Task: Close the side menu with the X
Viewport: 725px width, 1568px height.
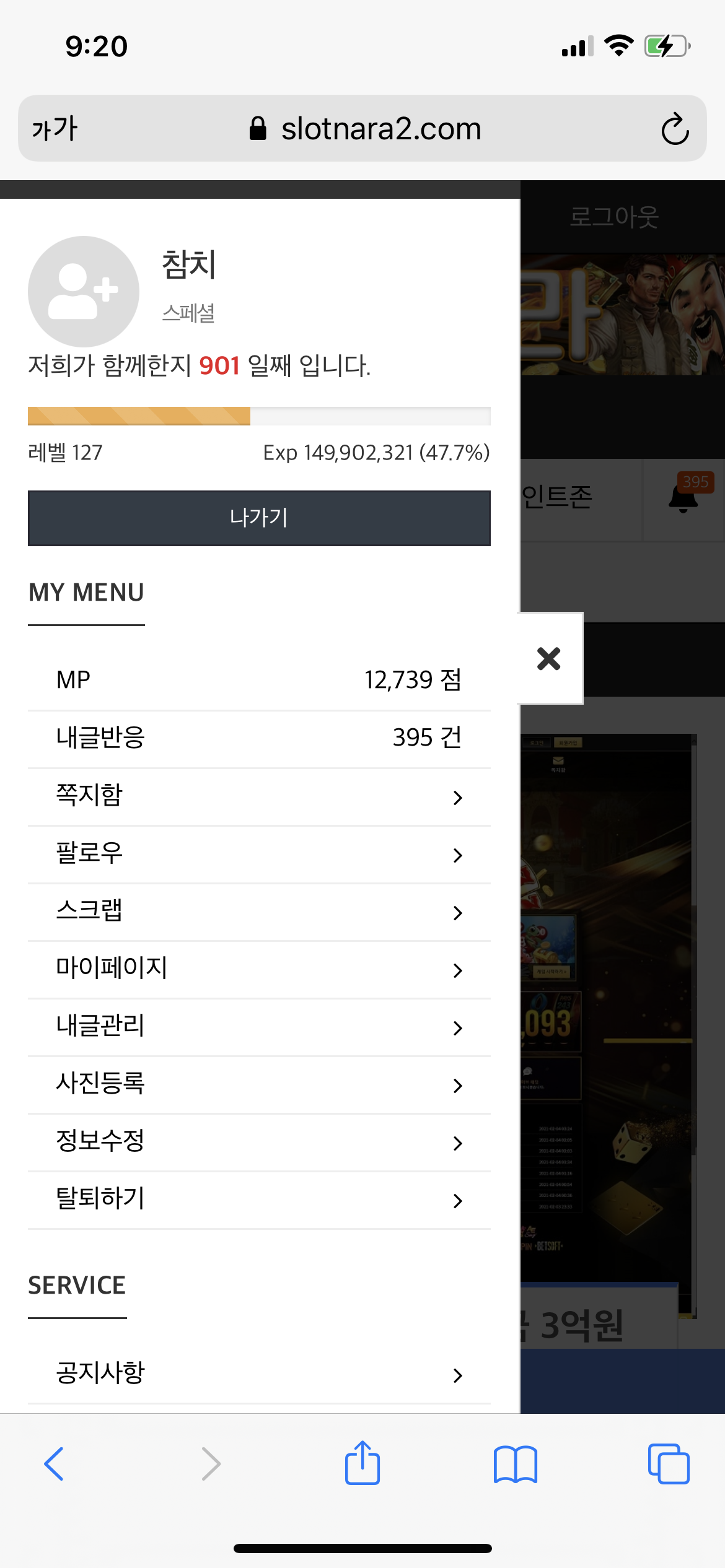Action: (x=549, y=658)
